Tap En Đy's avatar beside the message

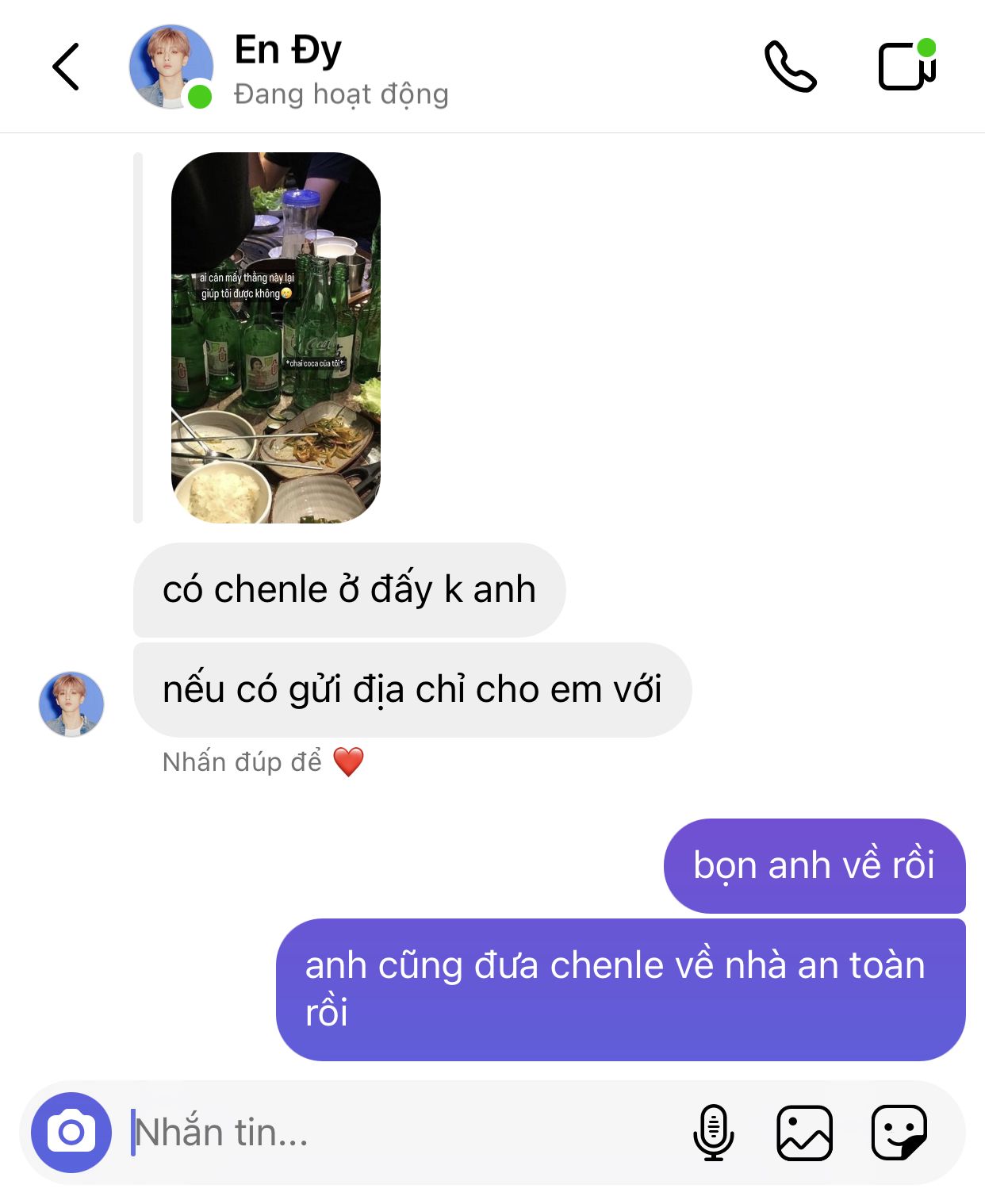(71, 704)
